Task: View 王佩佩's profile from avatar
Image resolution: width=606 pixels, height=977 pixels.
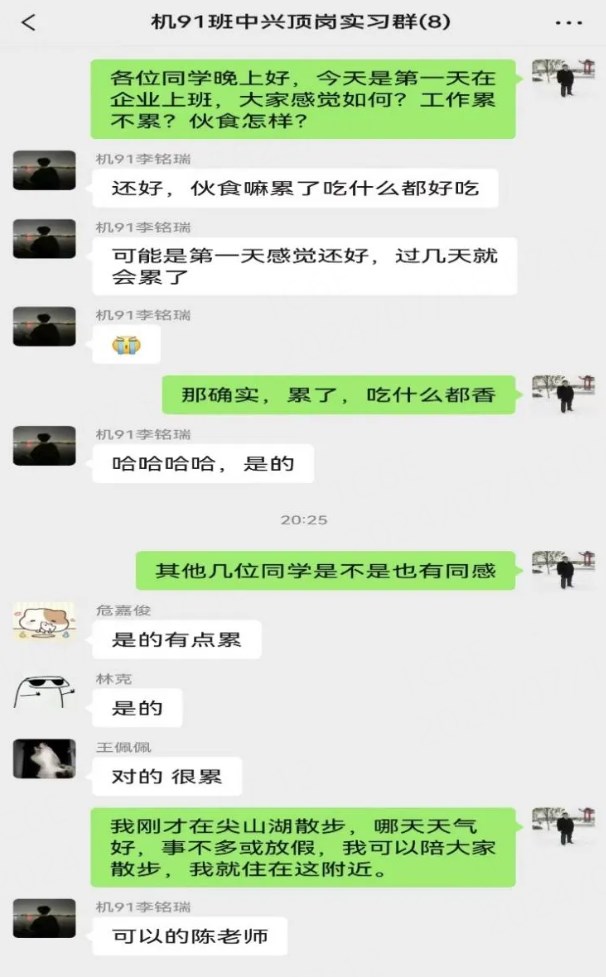Action: pyautogui.click(x=44, y=759)
